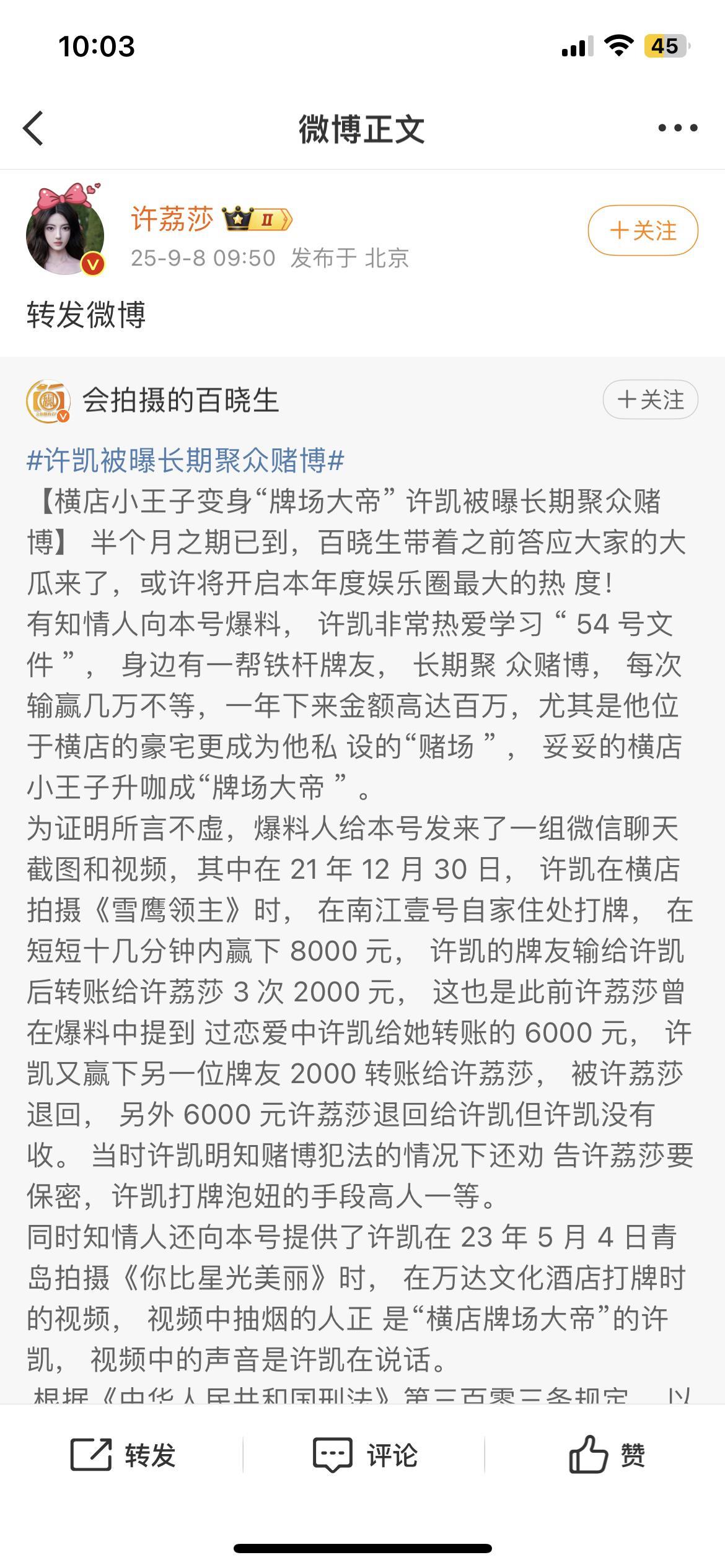
Task: Tap the 许荔莎 username link
Action: click(x=172, y=219)
